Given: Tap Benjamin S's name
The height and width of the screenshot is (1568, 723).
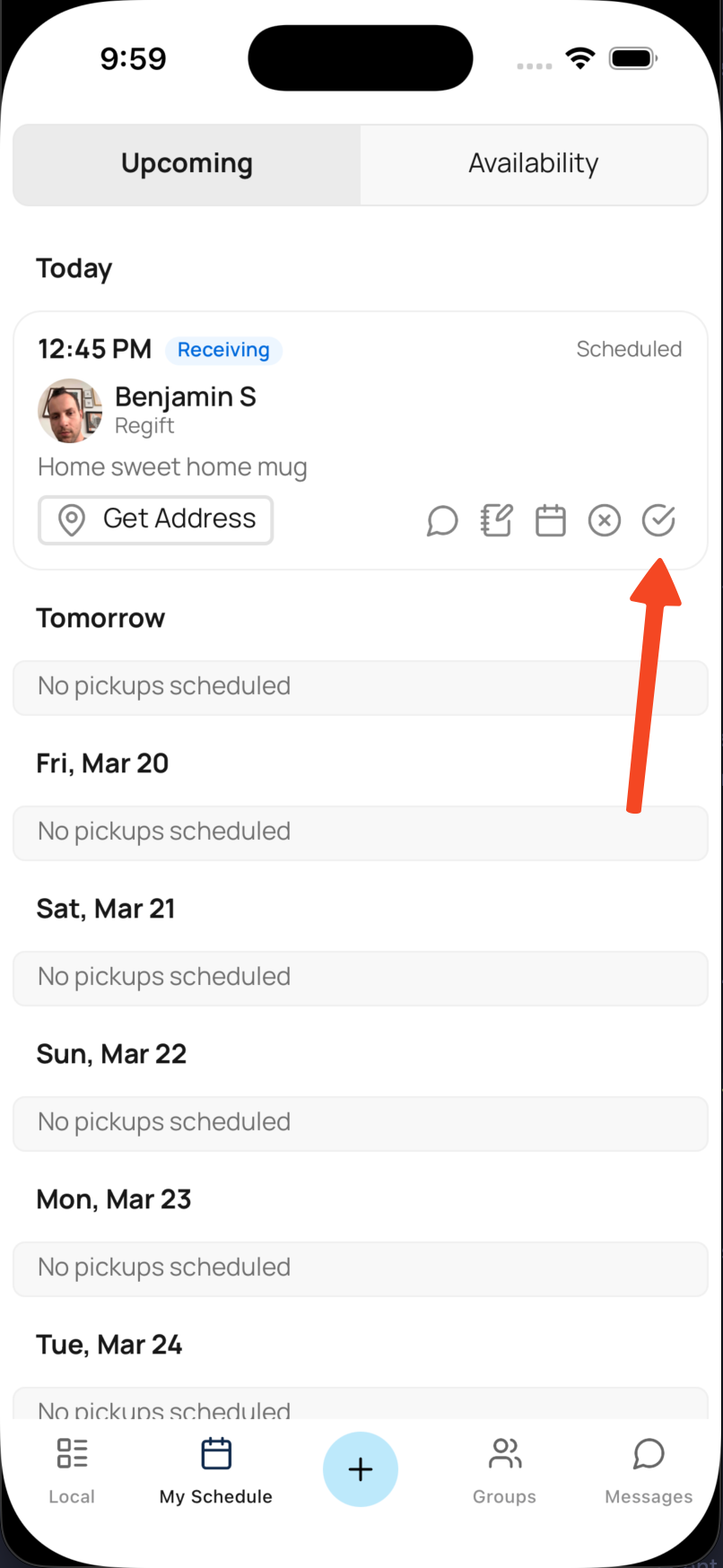Looking at the screenshot, I should tap(185, 396).
